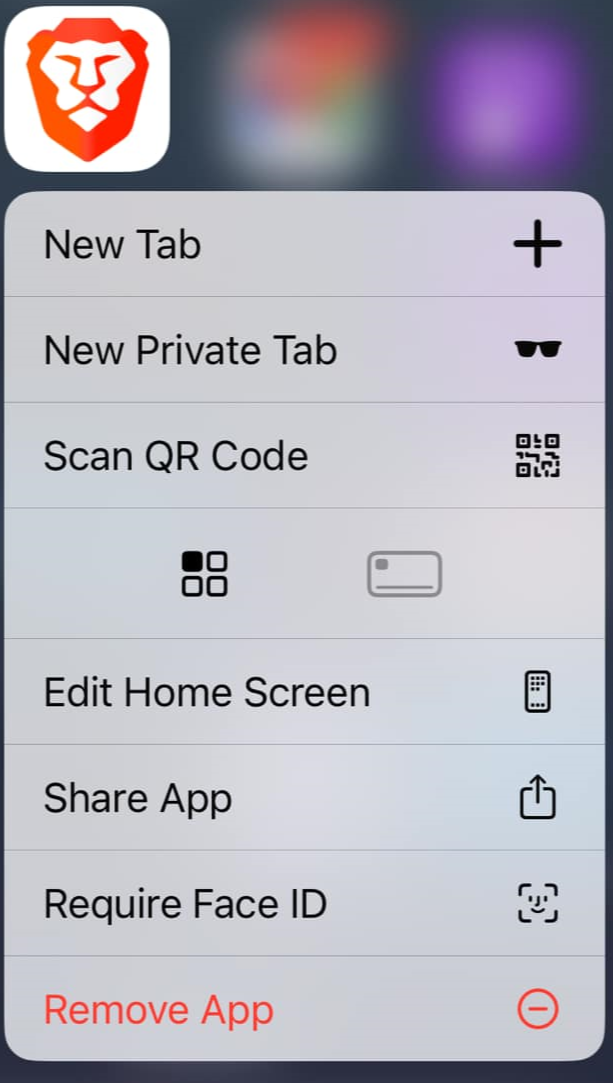Open the Brave lion app icon
Screen dimensions: 613x1083
click(87, 89)
